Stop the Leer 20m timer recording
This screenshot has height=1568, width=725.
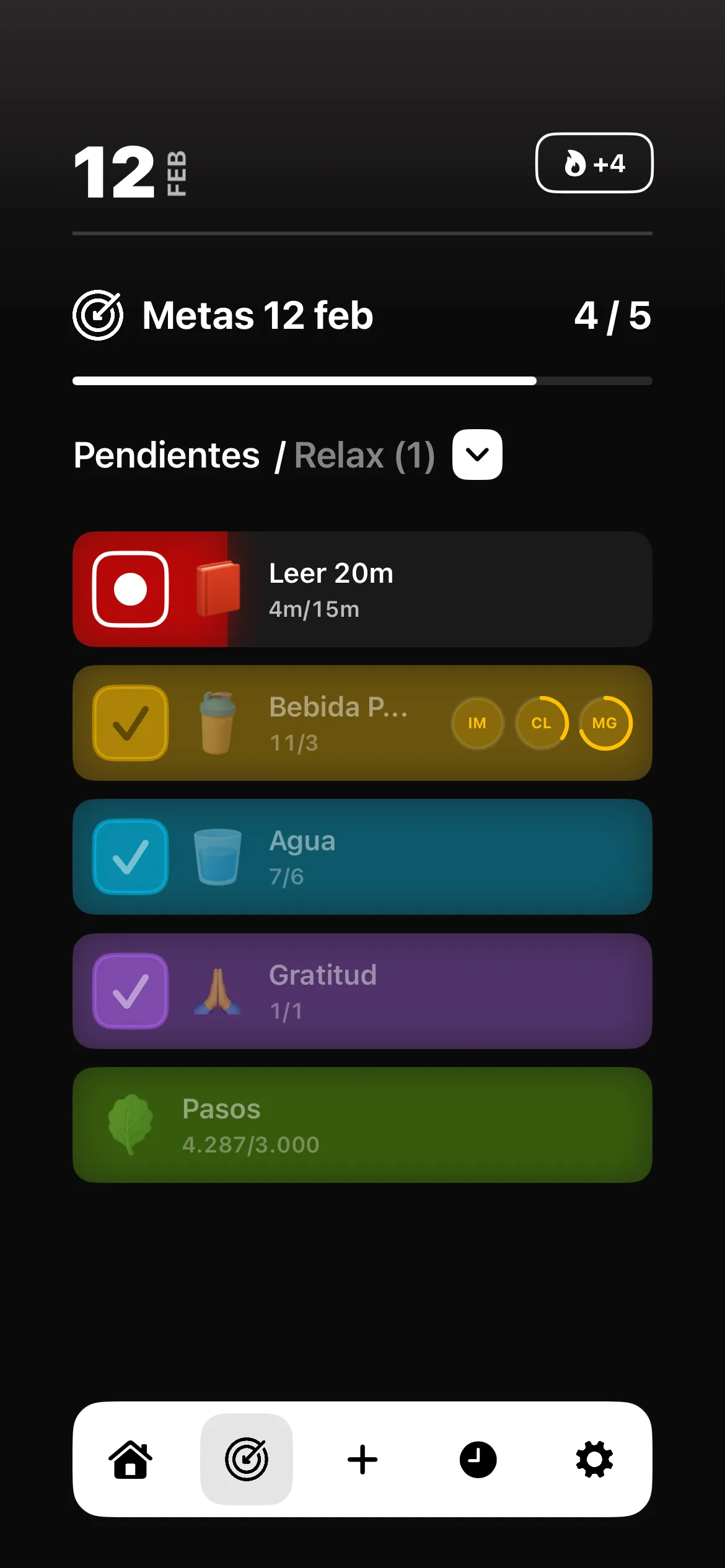[130, 589]
